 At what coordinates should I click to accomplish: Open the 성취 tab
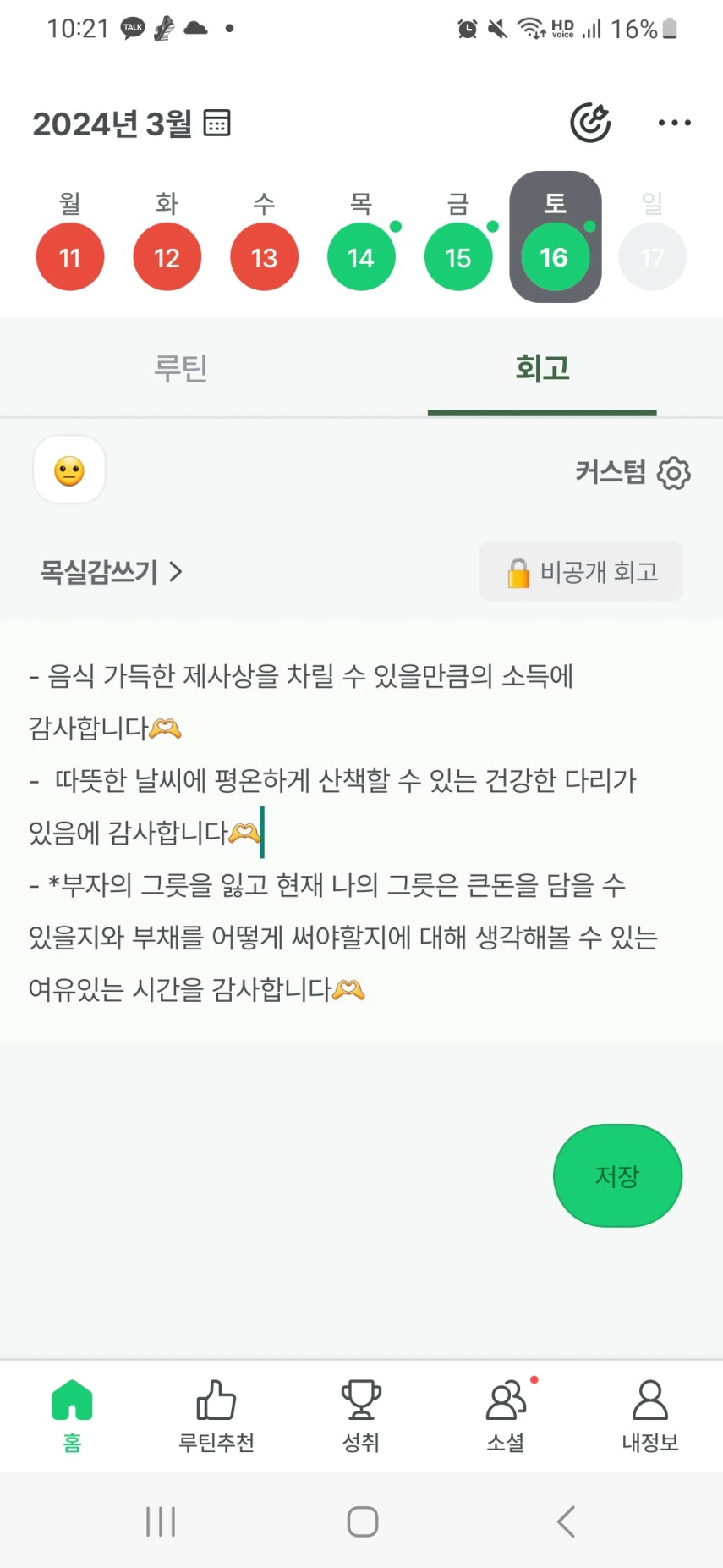point(361,1417)
